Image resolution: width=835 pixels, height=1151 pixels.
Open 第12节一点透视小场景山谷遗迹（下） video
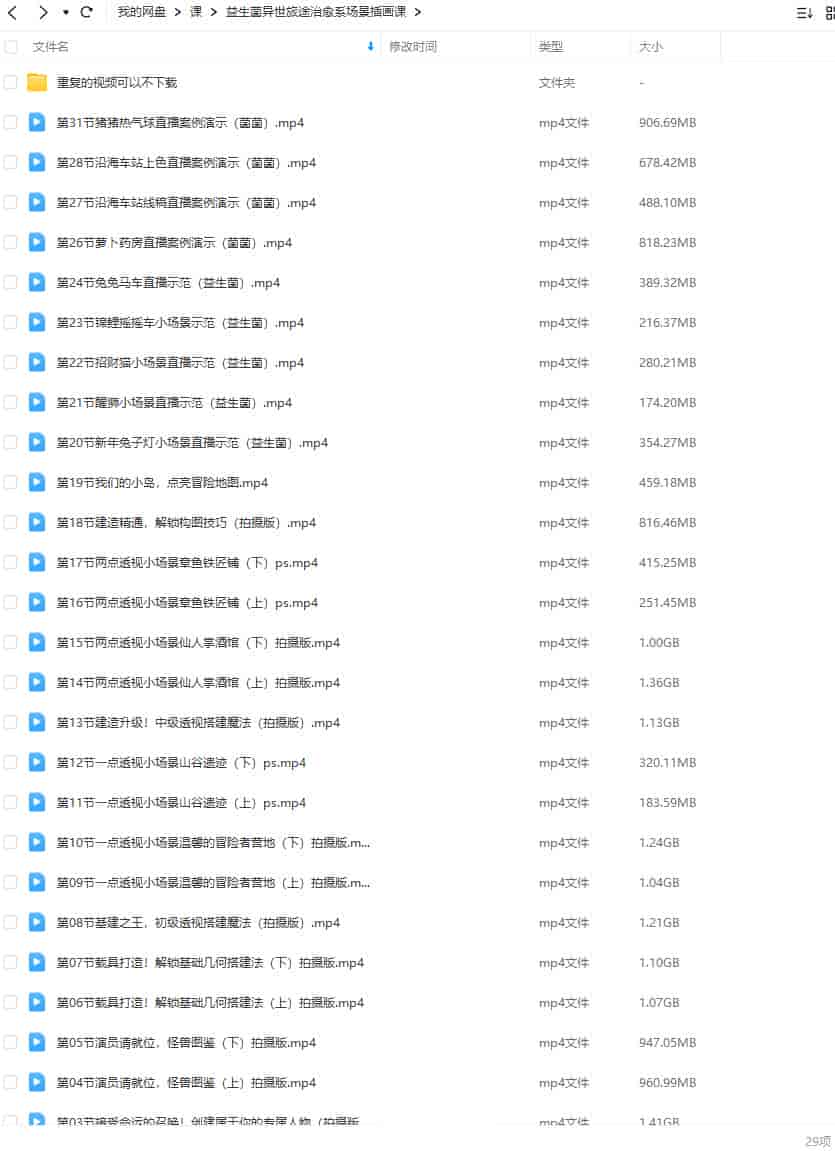pos(181,763)
